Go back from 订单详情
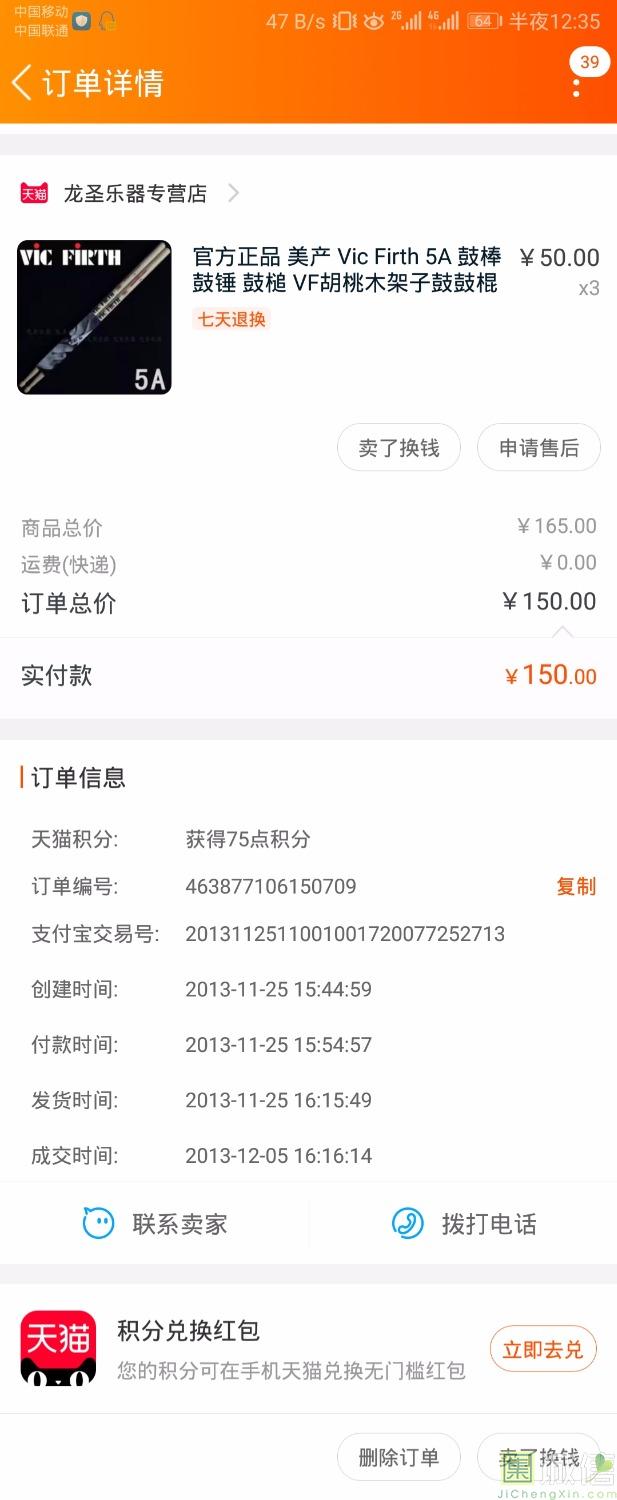The height and width of the screenshot is (1500, 617). coord(22,82)
